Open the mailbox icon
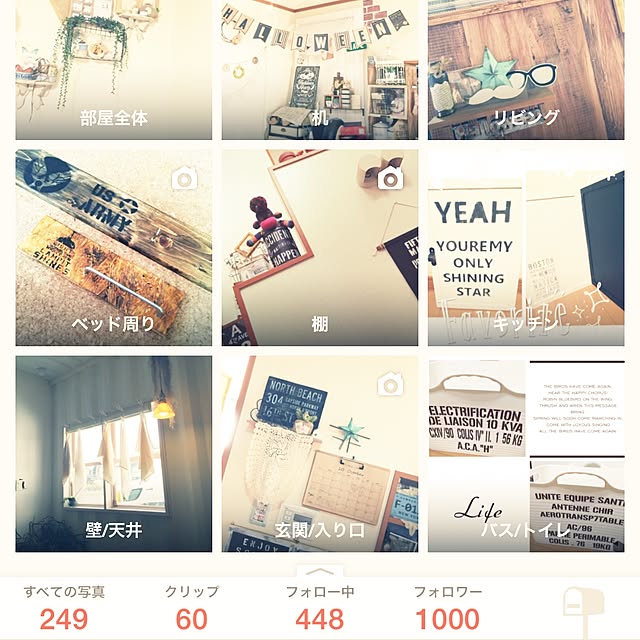This screenshot has width=640, height=640. click(584, 610)
